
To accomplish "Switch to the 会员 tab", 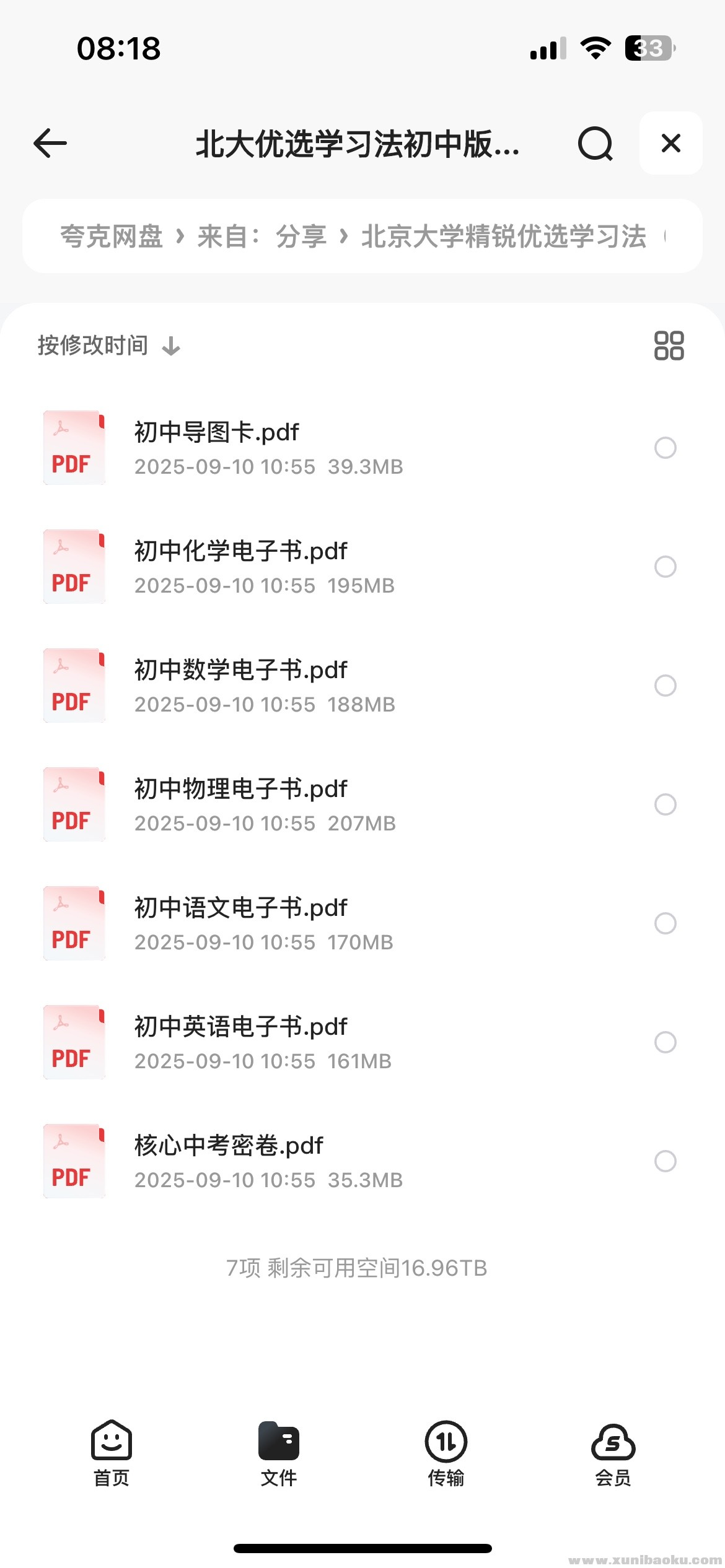I will (x=613, y=1453).
